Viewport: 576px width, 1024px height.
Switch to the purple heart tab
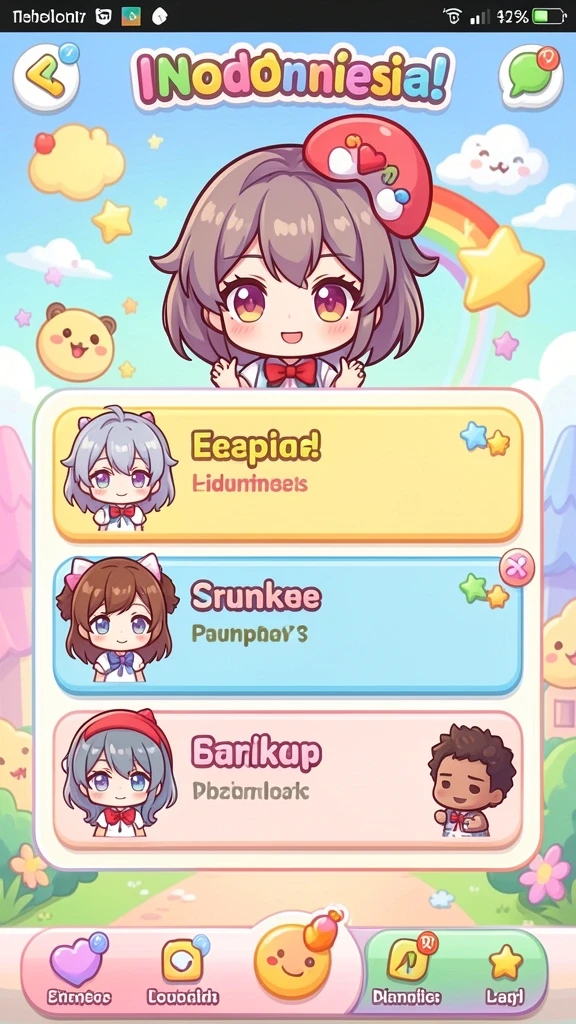(79, 969)
